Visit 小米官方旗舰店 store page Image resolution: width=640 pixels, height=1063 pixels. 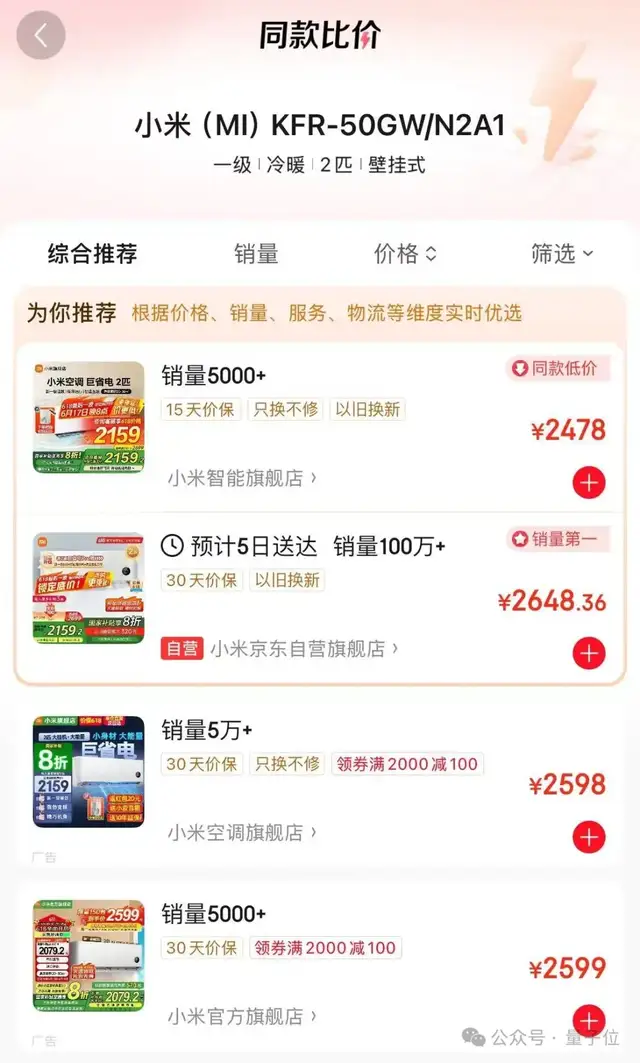pos(242,1016)
